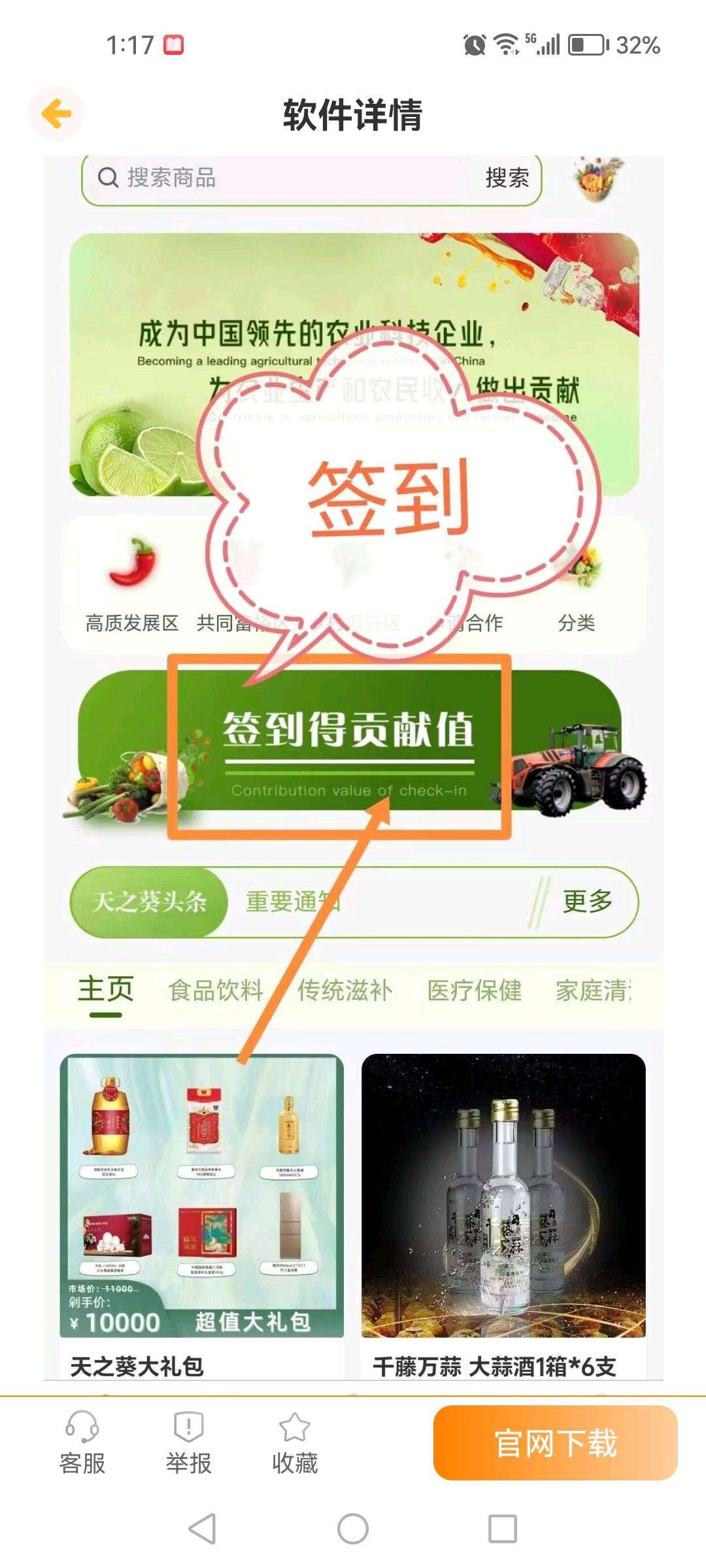
Task: Open recent apps from navigation bar
Action: click(x=503, y=1529)
